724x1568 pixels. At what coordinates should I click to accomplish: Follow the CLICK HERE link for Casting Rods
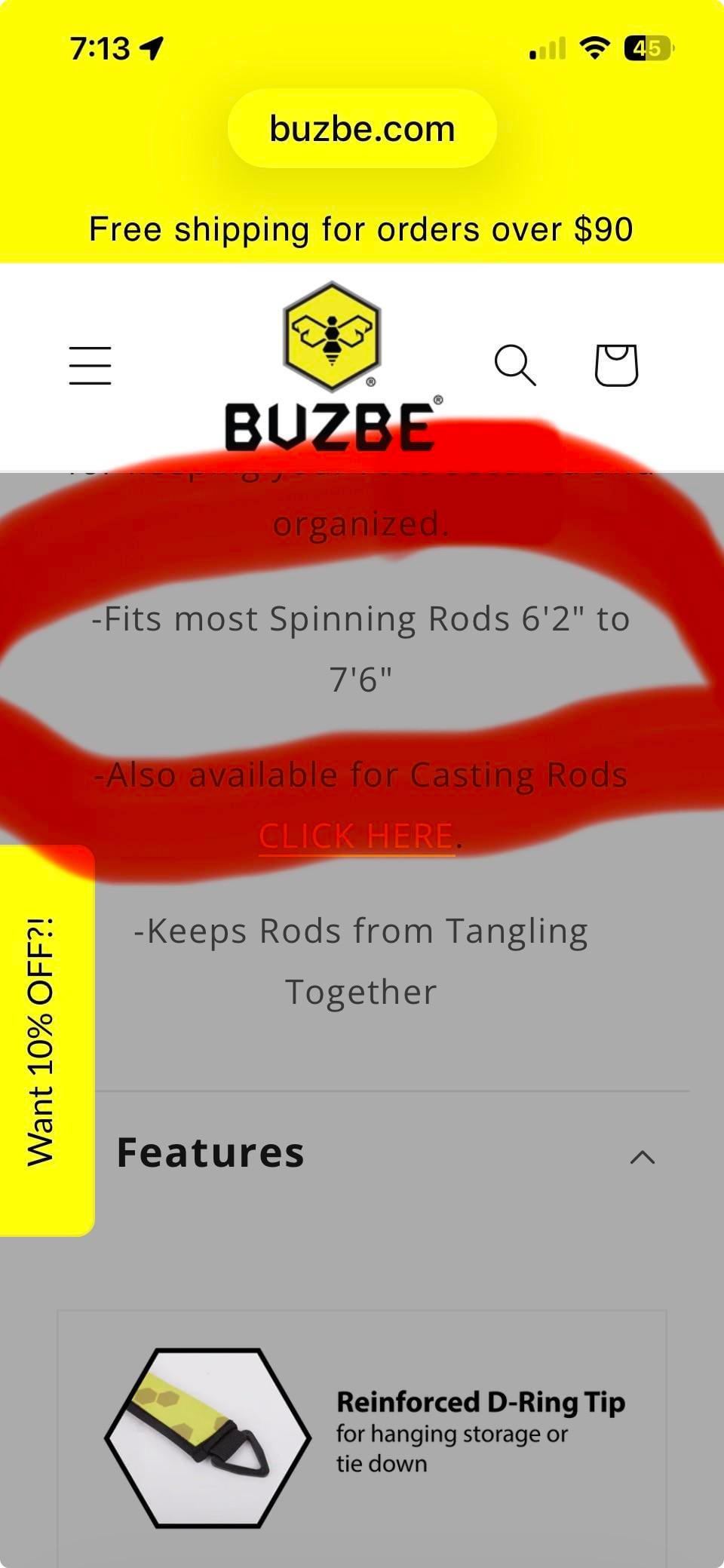tap(356, 836)
